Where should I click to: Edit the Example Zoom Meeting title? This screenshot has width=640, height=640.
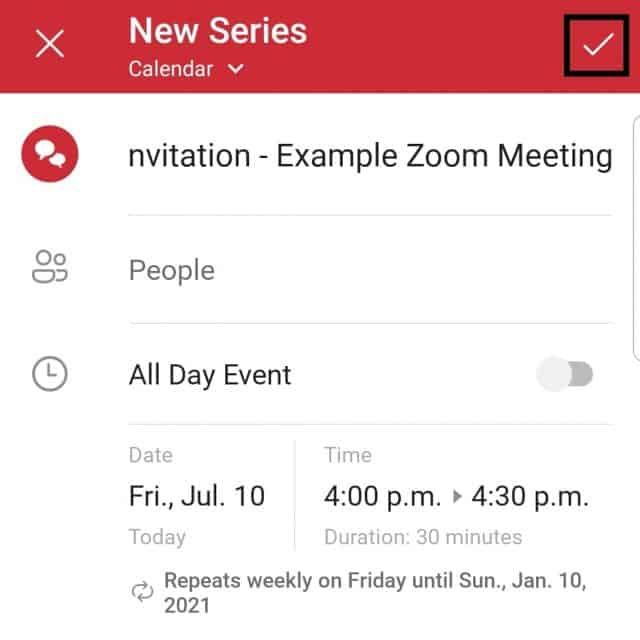click(370, 156)
